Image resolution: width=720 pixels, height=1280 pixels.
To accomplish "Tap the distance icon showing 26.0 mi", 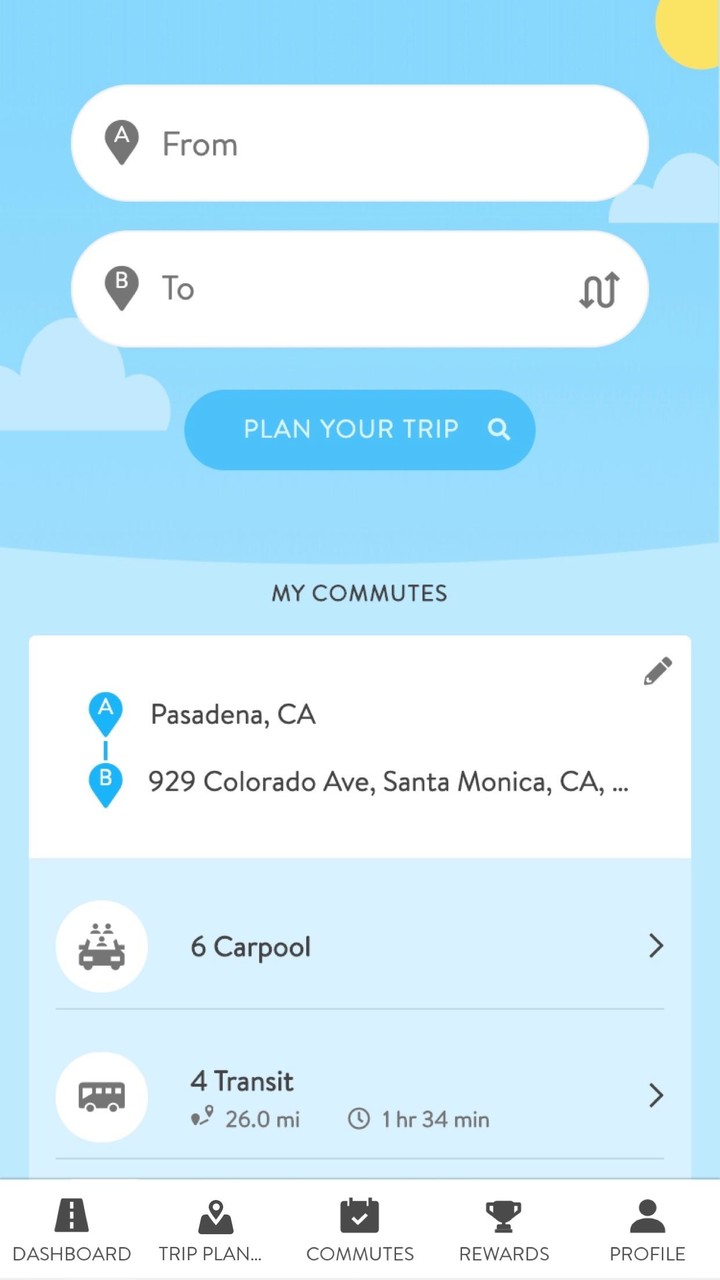I will click(204, 1119).
